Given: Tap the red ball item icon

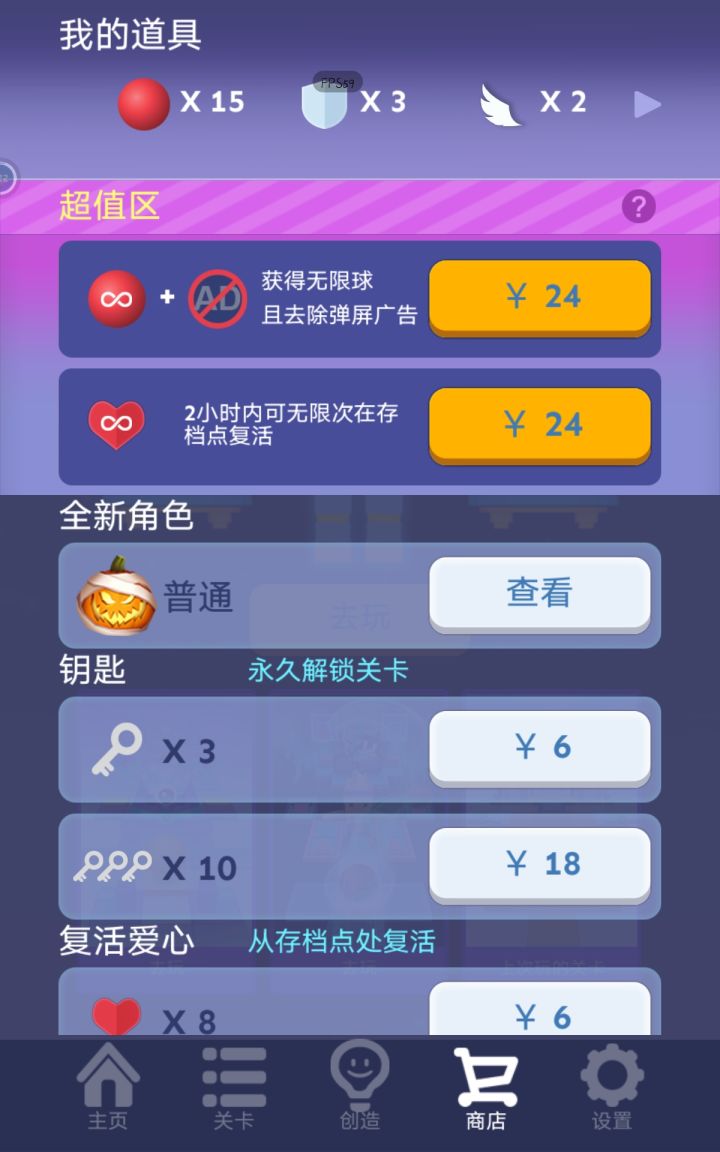Looking at the screenshot, I should [144, 101].
